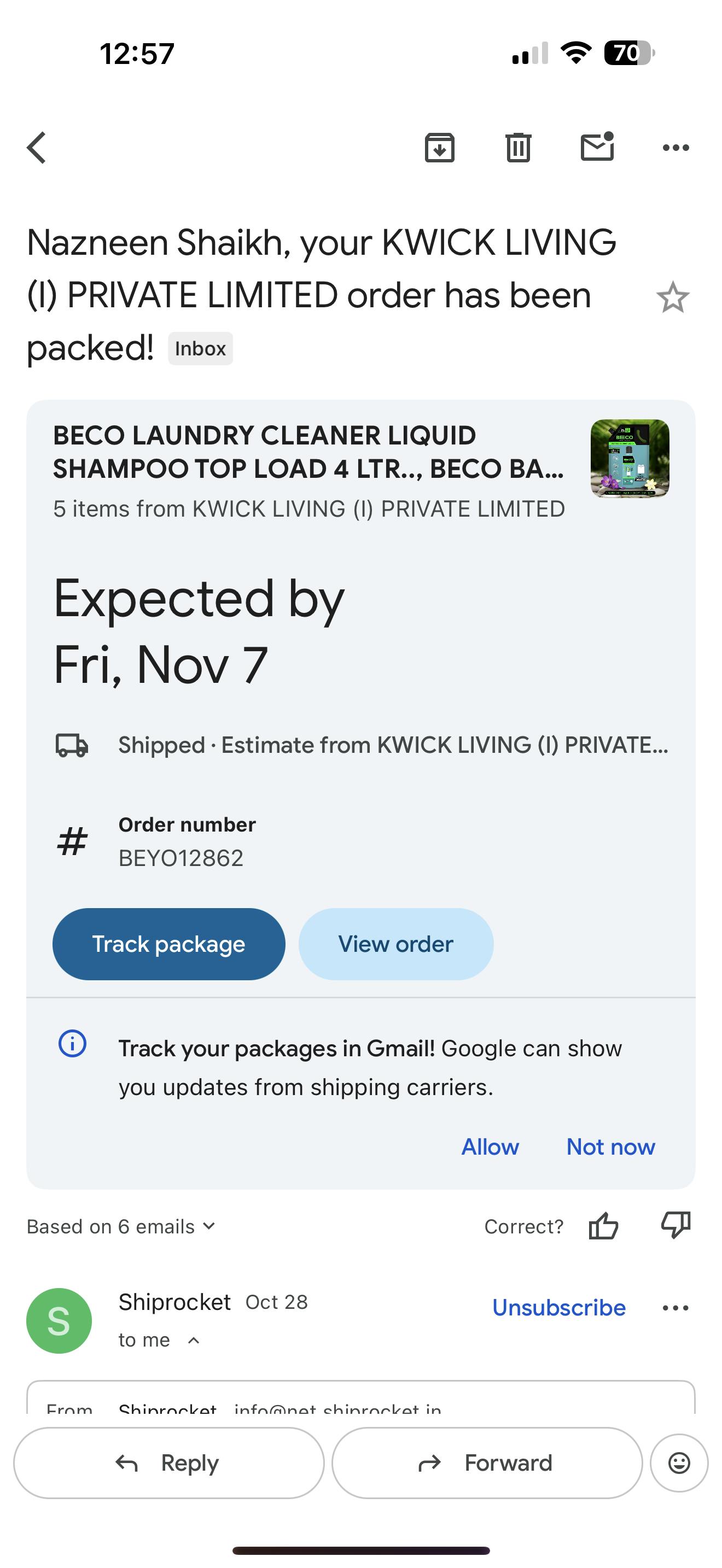Allow package tracking in Gmail
Screen dimensions: 722x1568
(490, 1146)
